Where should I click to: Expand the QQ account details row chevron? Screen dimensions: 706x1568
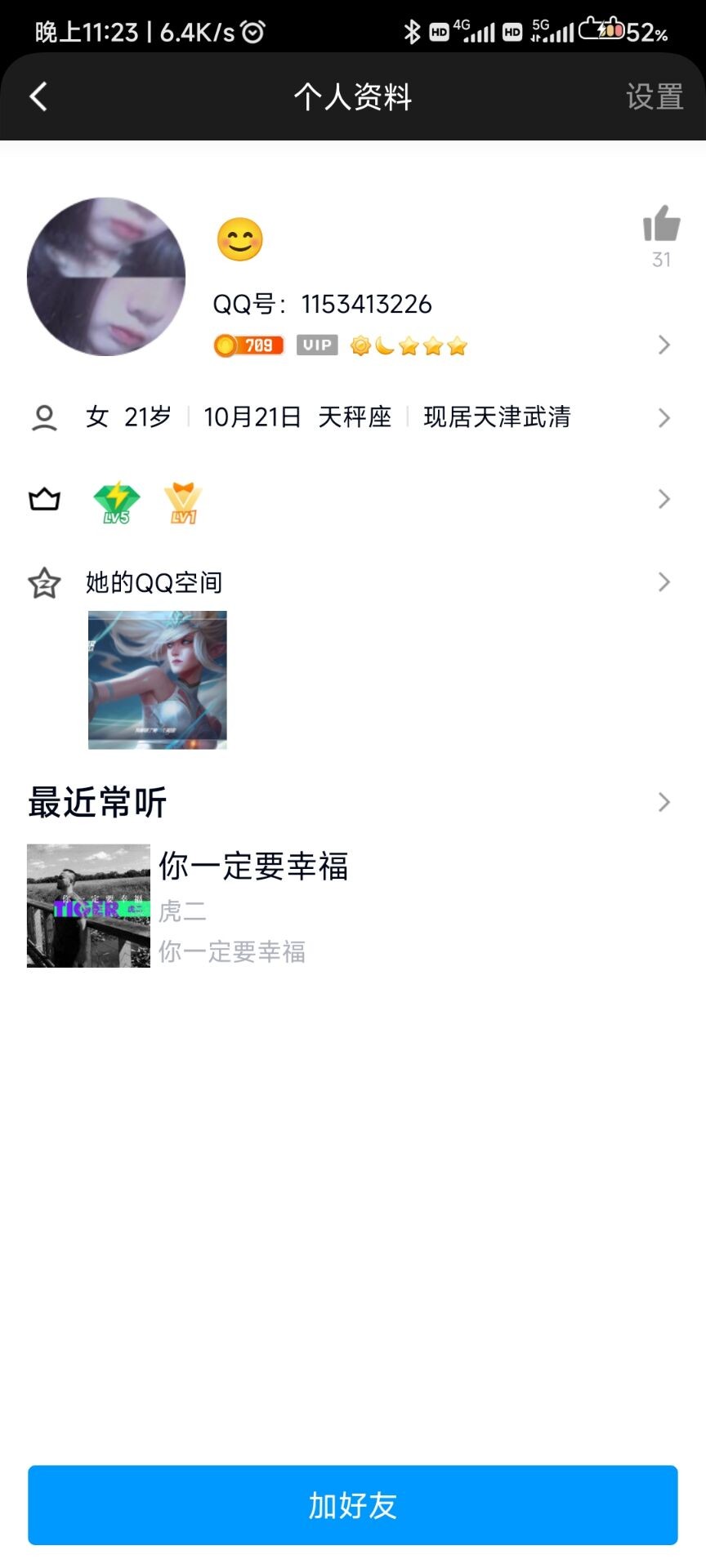[x=664, y=345]
